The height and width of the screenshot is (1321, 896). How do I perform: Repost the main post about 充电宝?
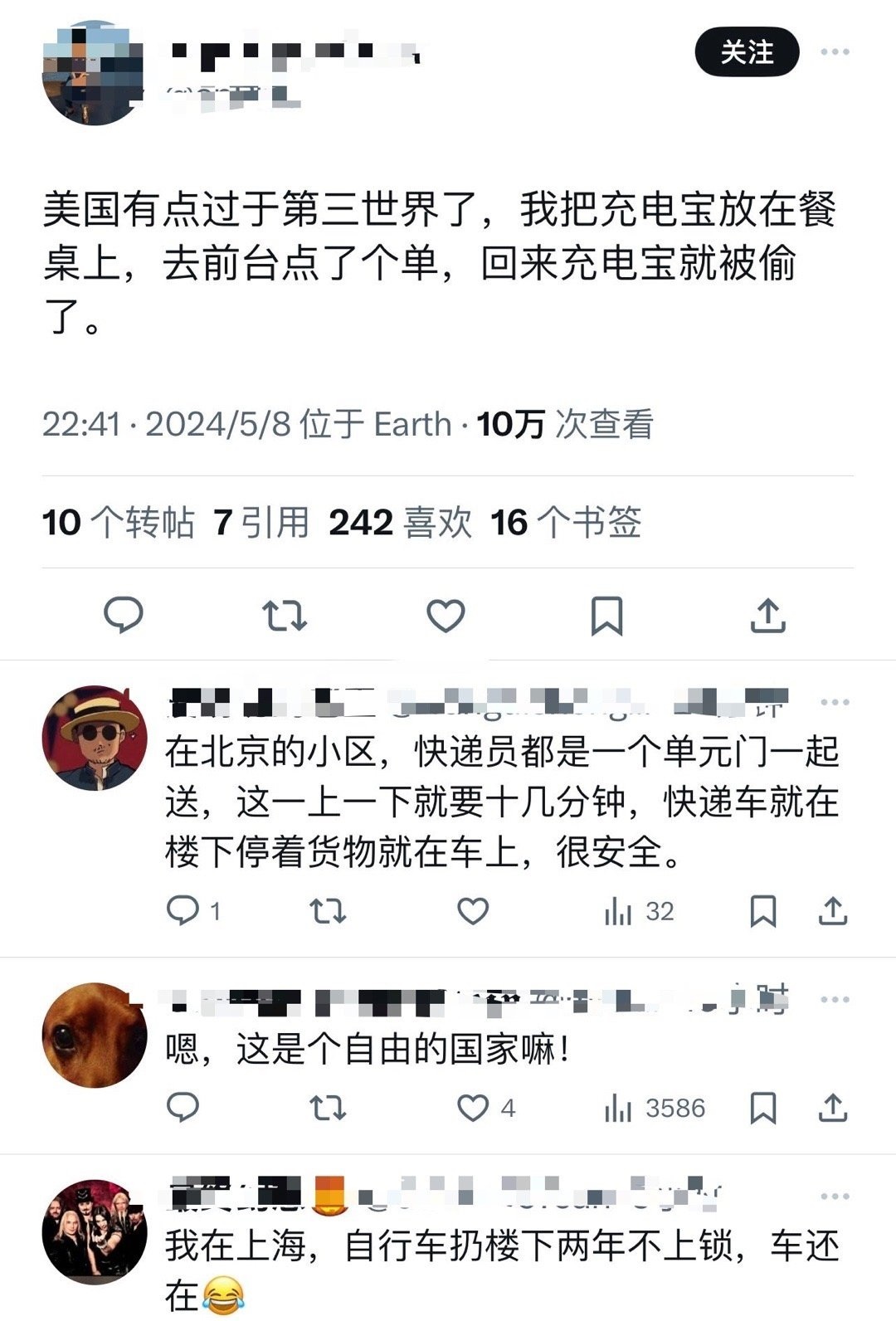pos(285,616)
